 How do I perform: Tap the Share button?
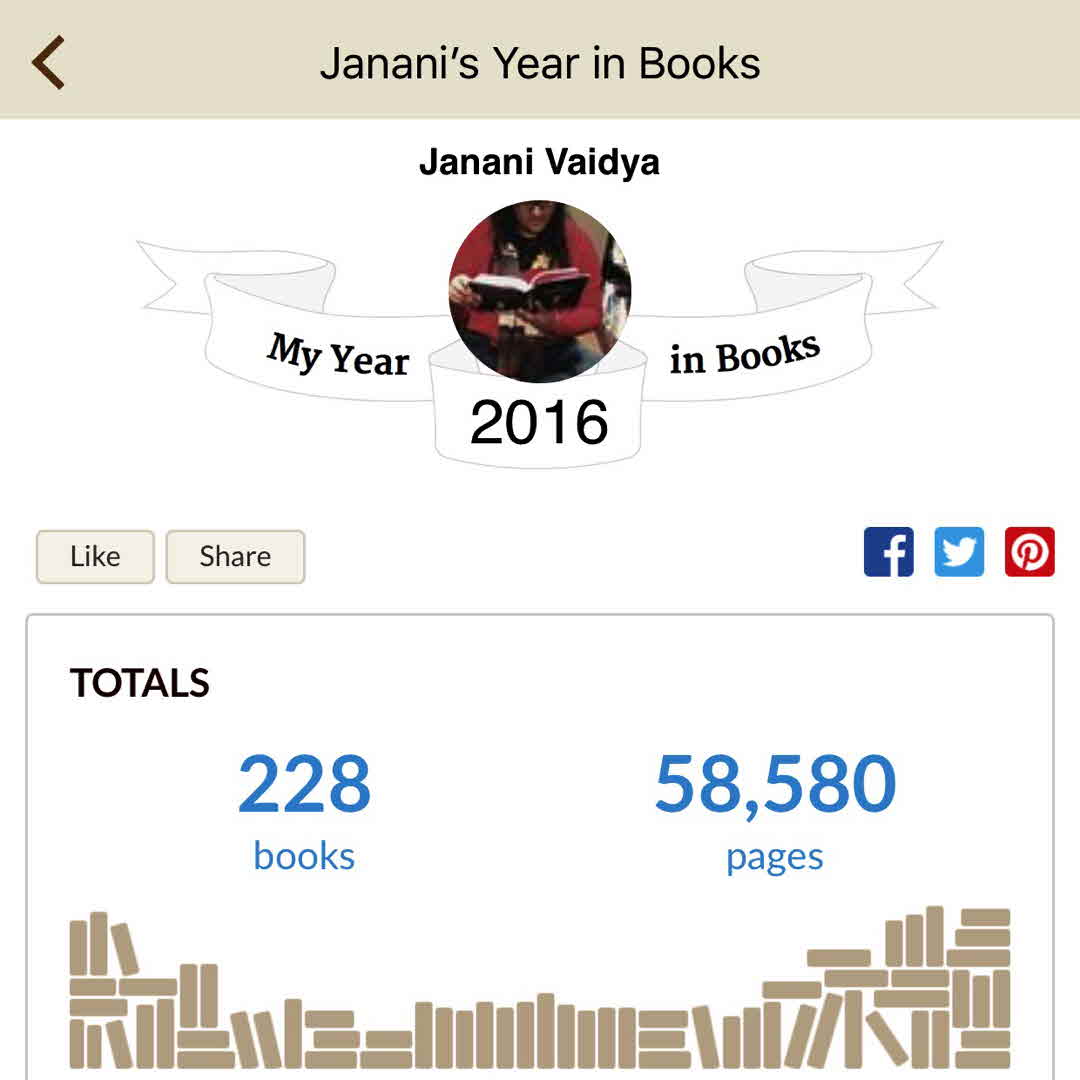(x=235, y=557)
